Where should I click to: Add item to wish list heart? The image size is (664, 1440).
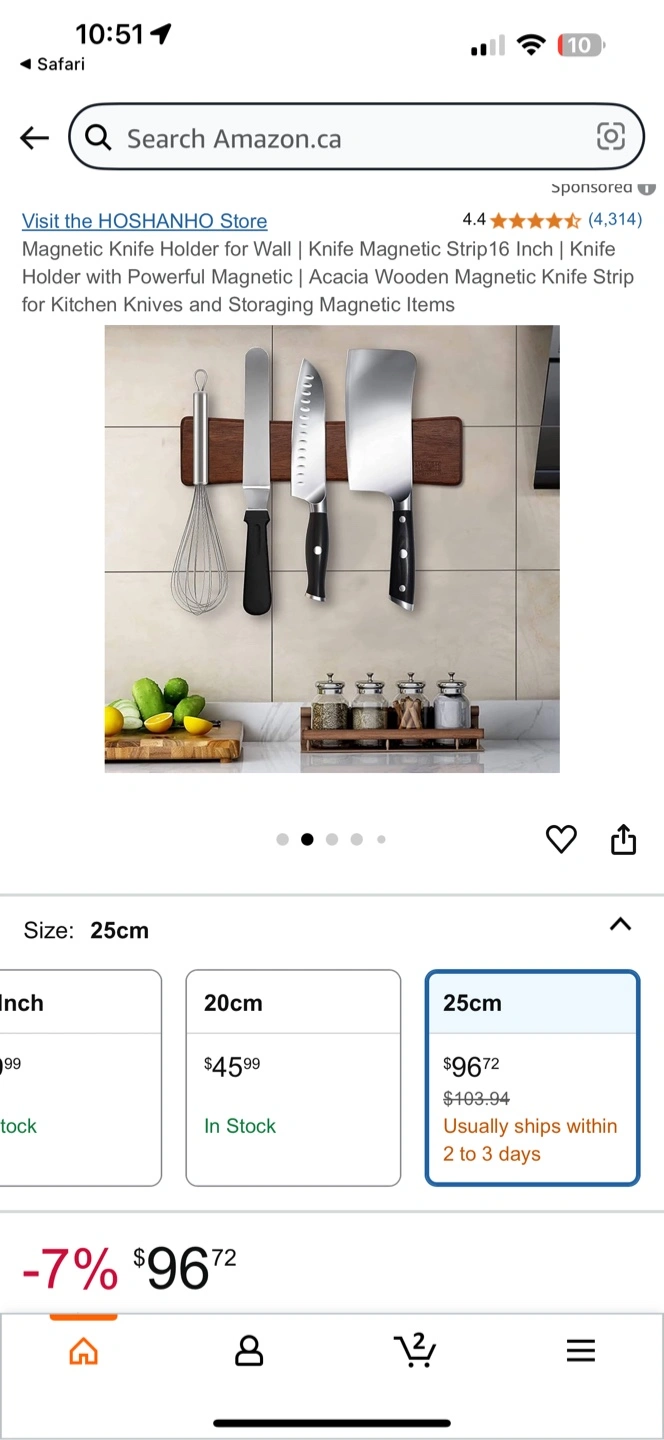[x=562, y=840]
